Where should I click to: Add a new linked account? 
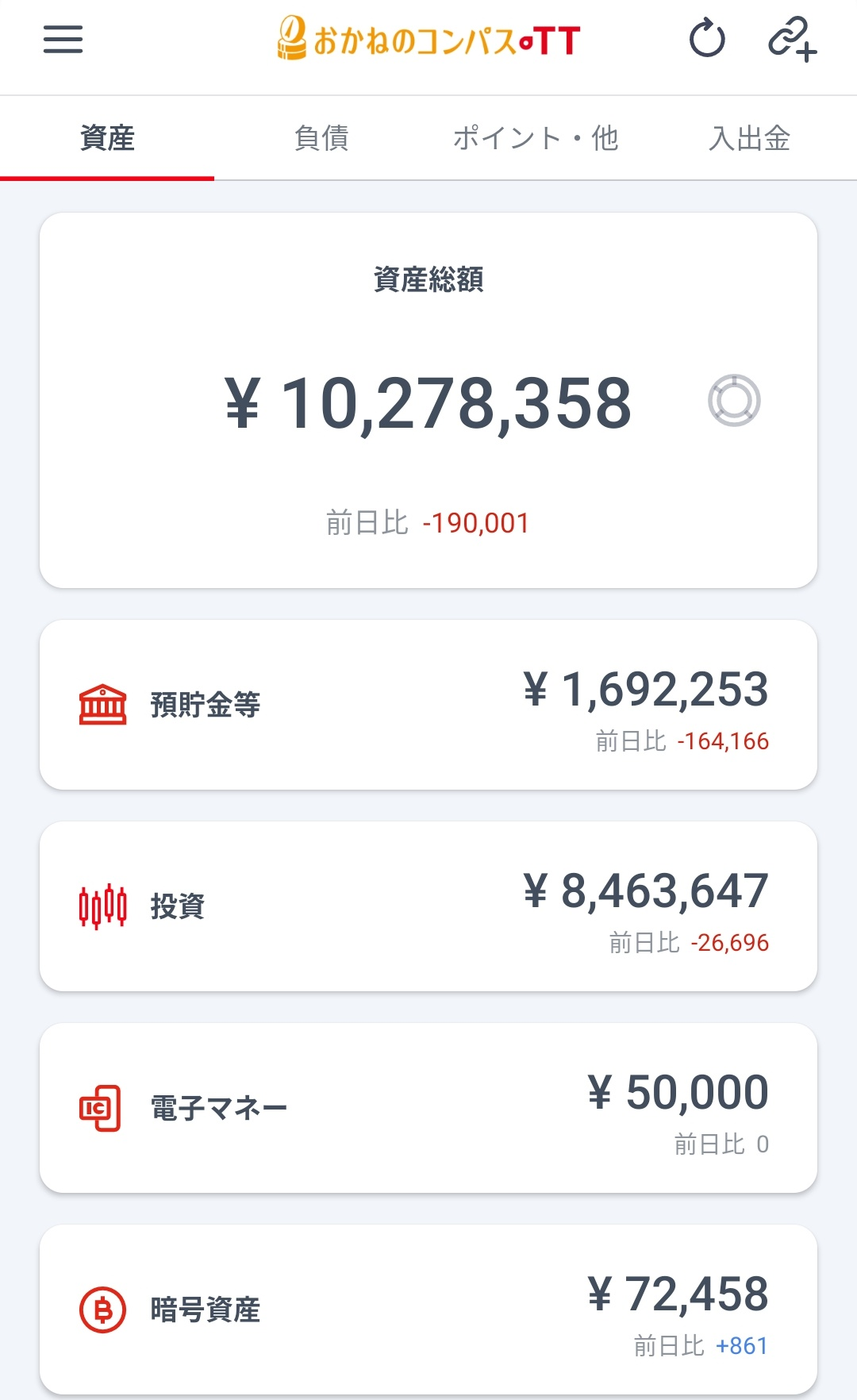point(792,40)
